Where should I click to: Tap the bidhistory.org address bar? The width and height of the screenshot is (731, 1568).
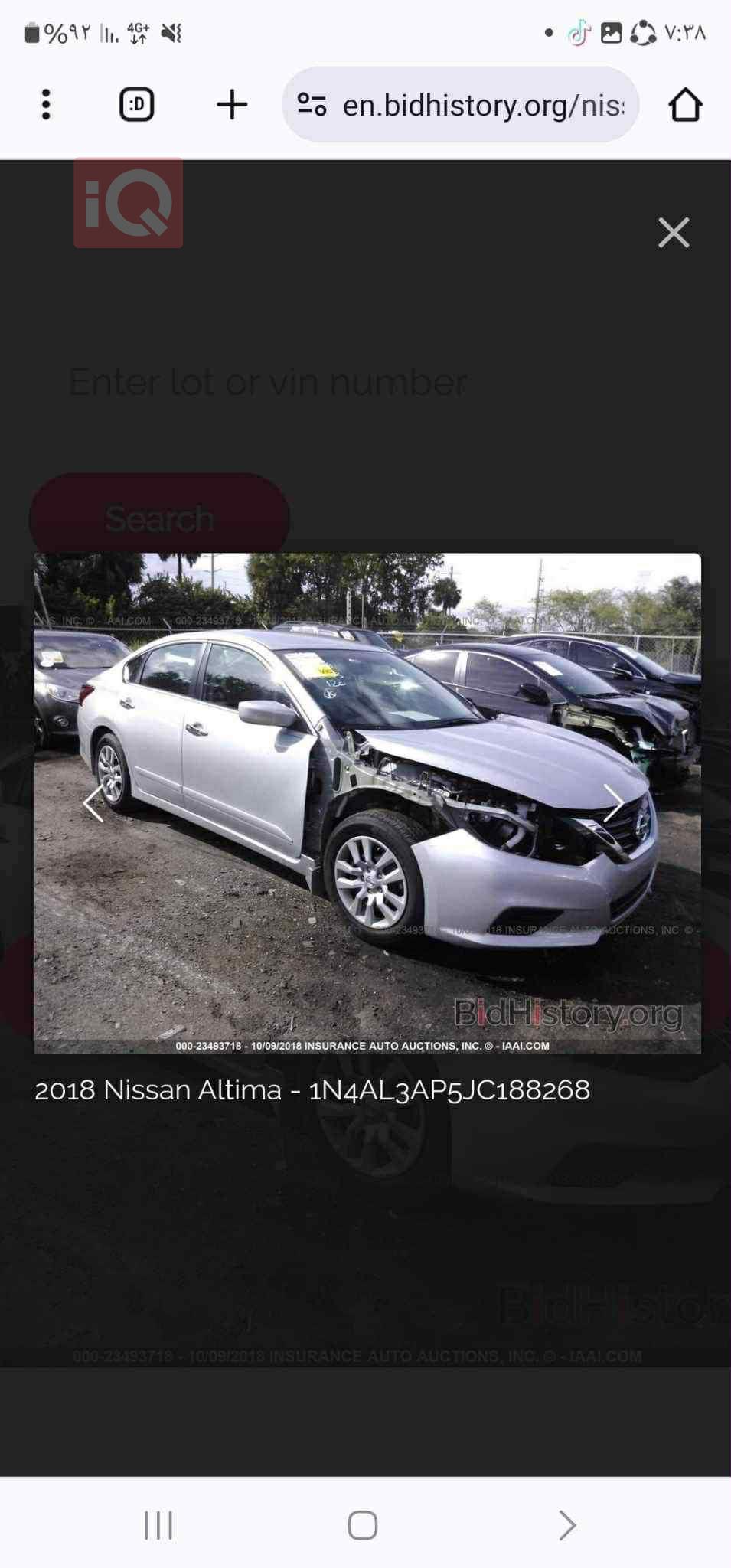(x=482, y=105)
